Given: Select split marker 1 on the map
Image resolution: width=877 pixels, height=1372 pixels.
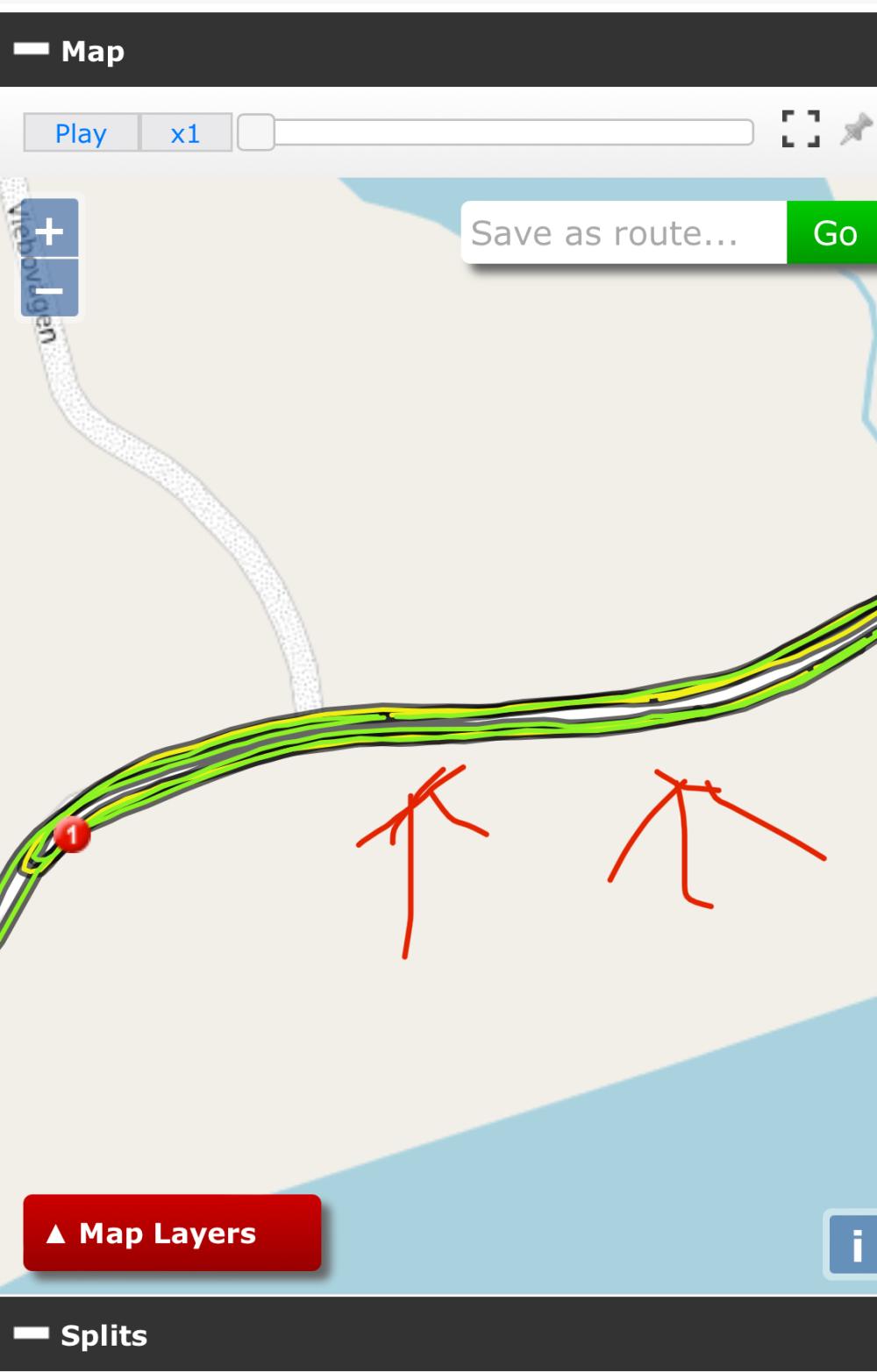Looking at the screenshot, I should click(72, 835).
